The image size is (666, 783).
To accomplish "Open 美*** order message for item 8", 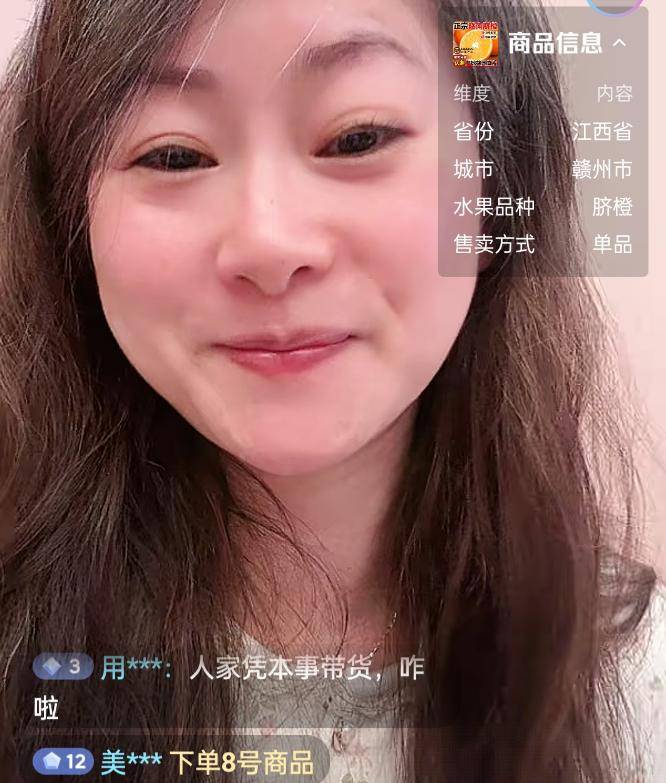I will (x=206, y=762).
